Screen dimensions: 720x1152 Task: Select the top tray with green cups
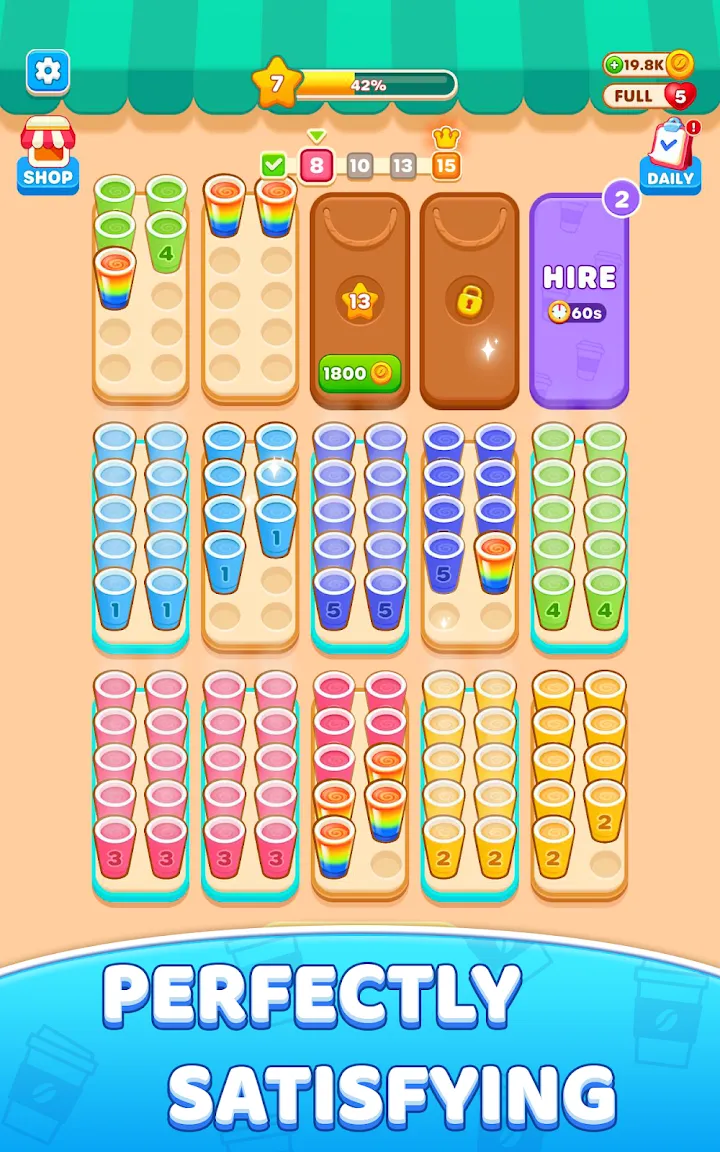pyautogui.click(x=141, y=290)
